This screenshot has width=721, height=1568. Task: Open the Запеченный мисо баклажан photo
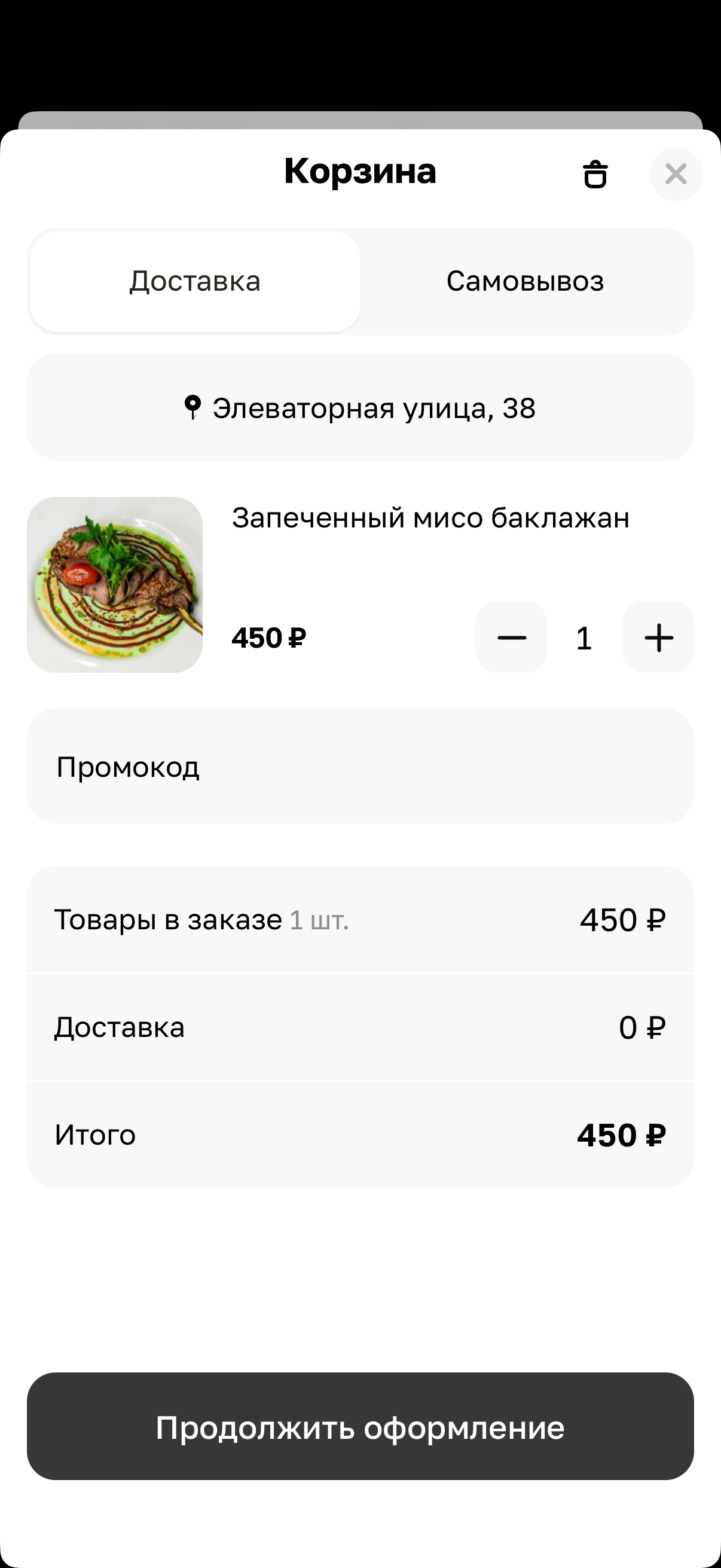point(115,584)
